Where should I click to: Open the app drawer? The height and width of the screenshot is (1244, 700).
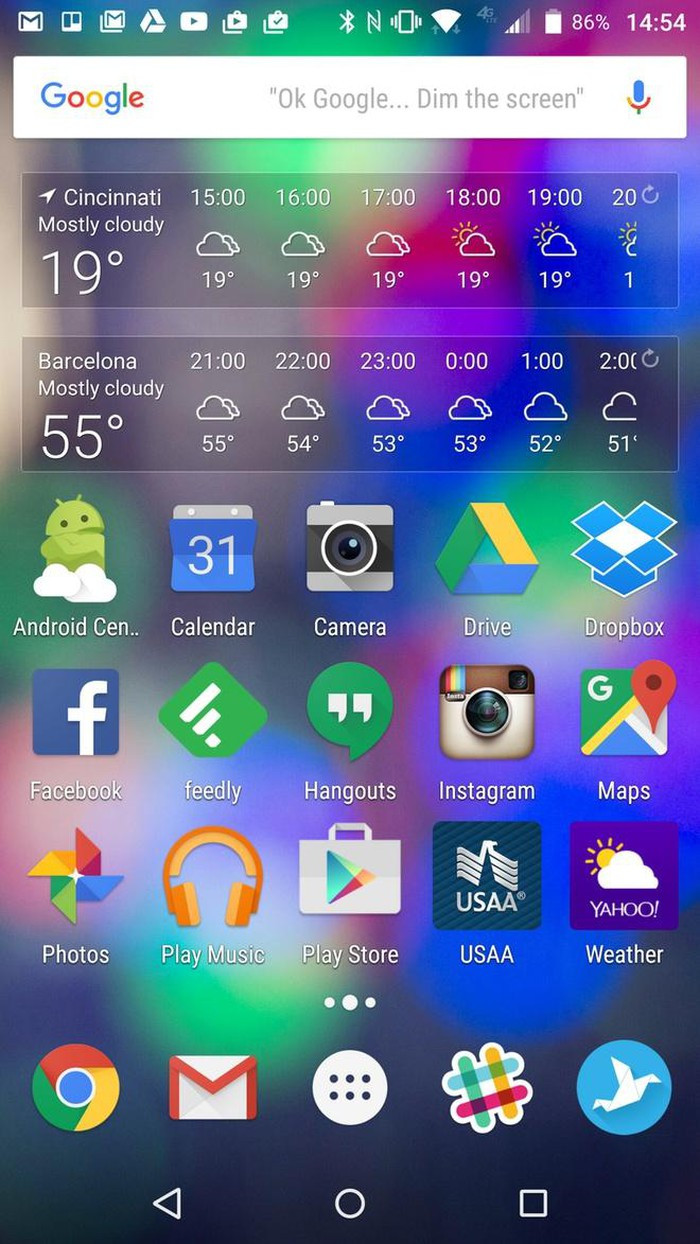[x=350, y=1088]
